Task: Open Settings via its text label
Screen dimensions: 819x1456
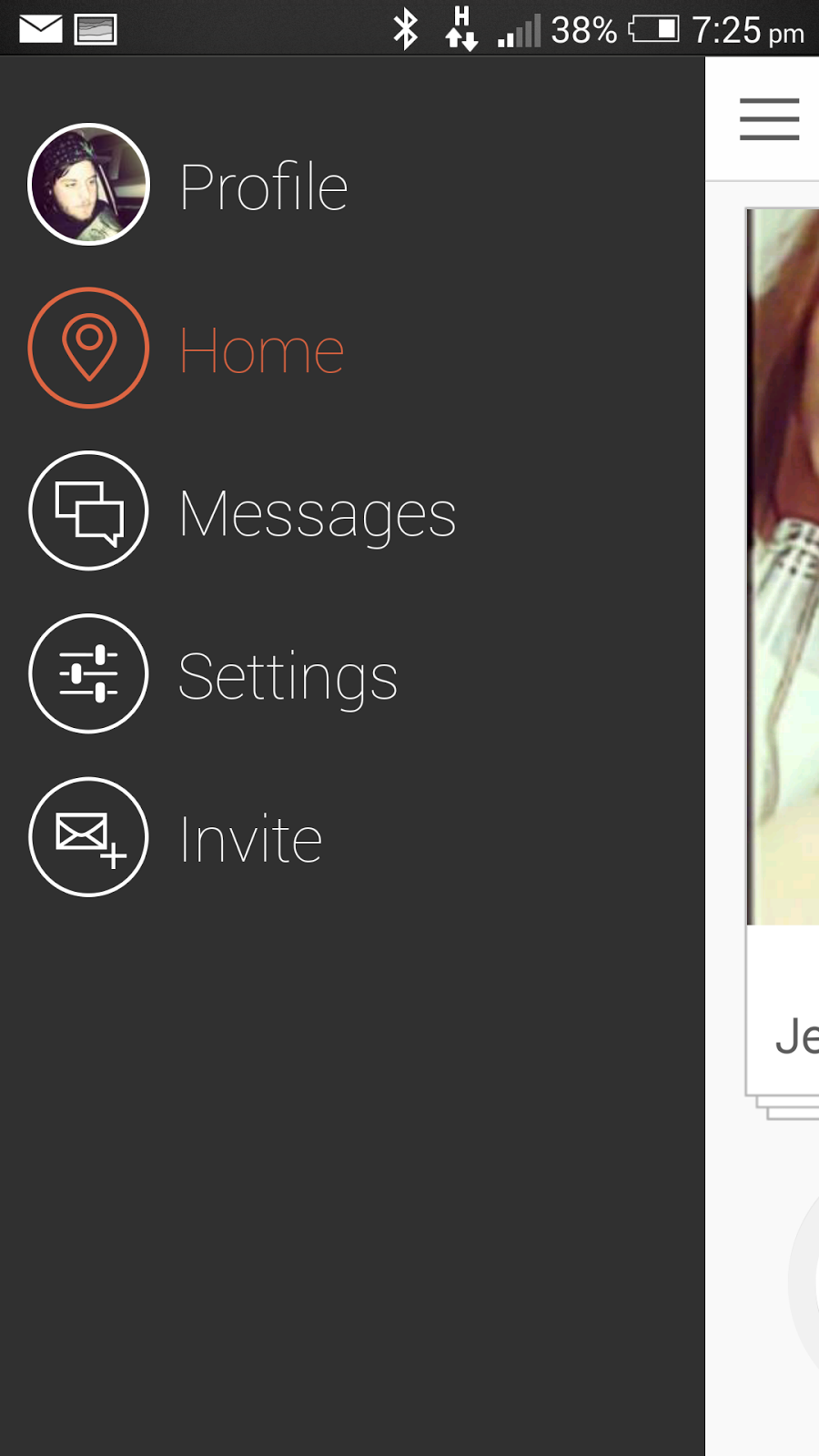Action: point(288,674)
